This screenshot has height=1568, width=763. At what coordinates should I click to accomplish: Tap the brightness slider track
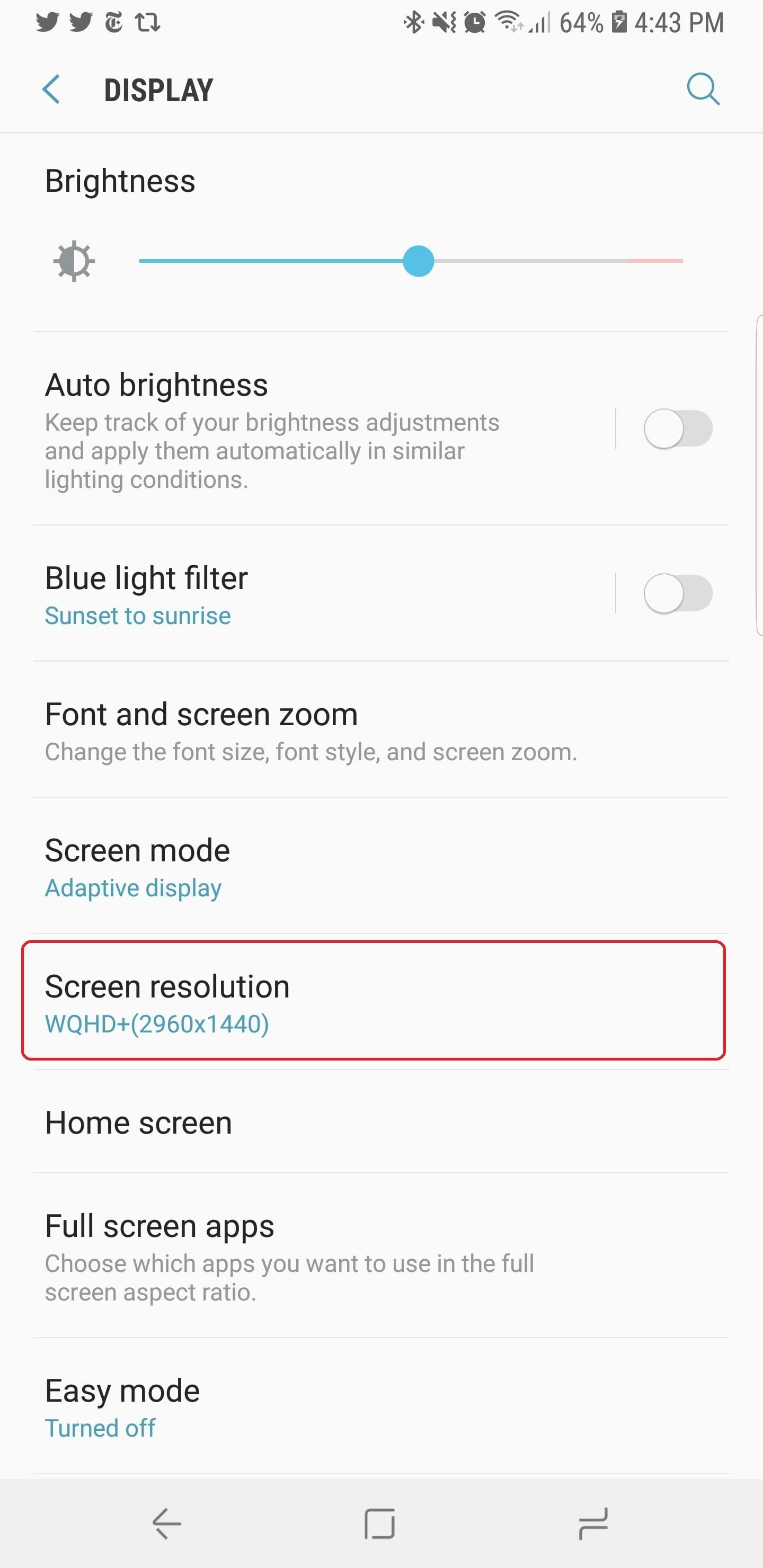point(548,261)
